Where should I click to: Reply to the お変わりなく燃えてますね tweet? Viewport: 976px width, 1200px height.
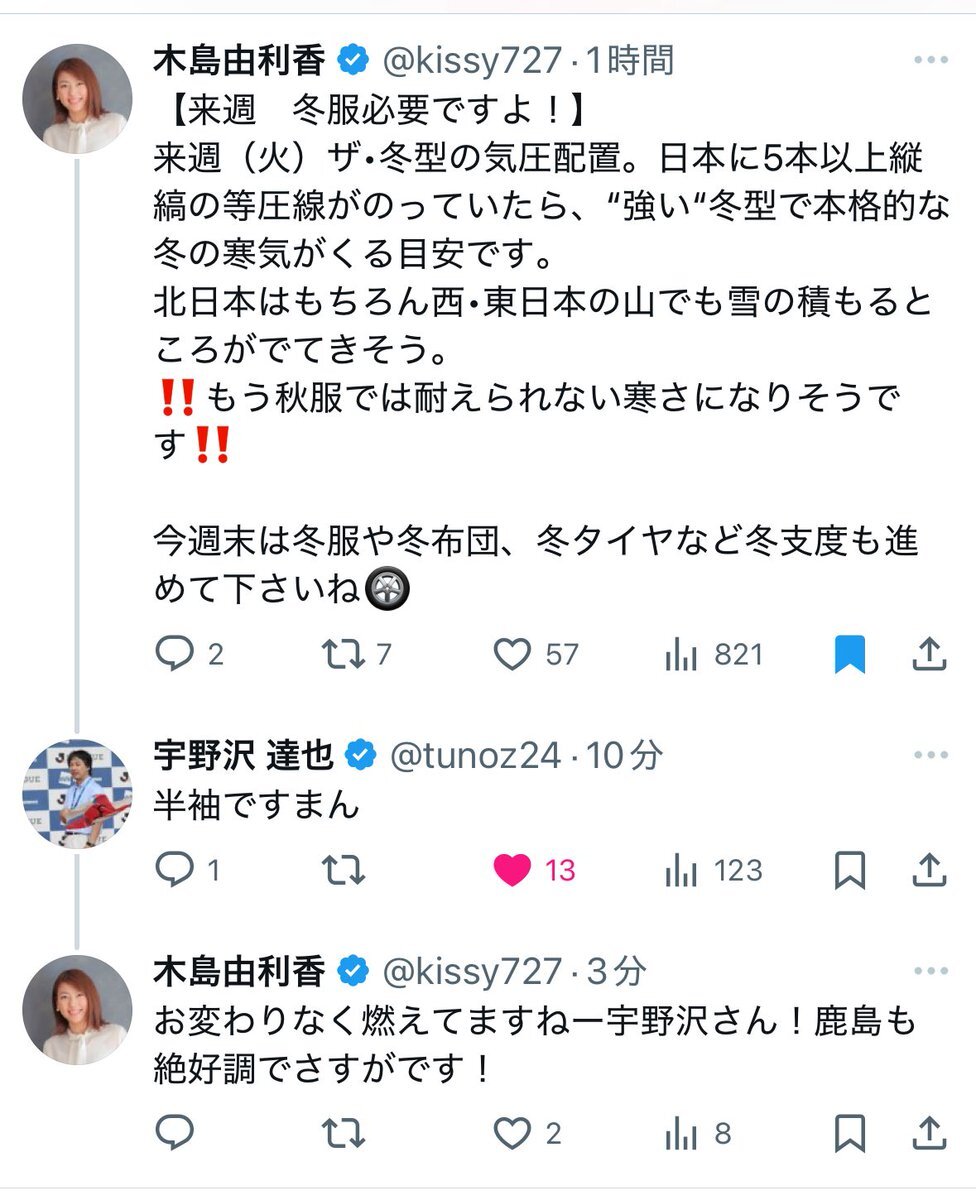175,1133
